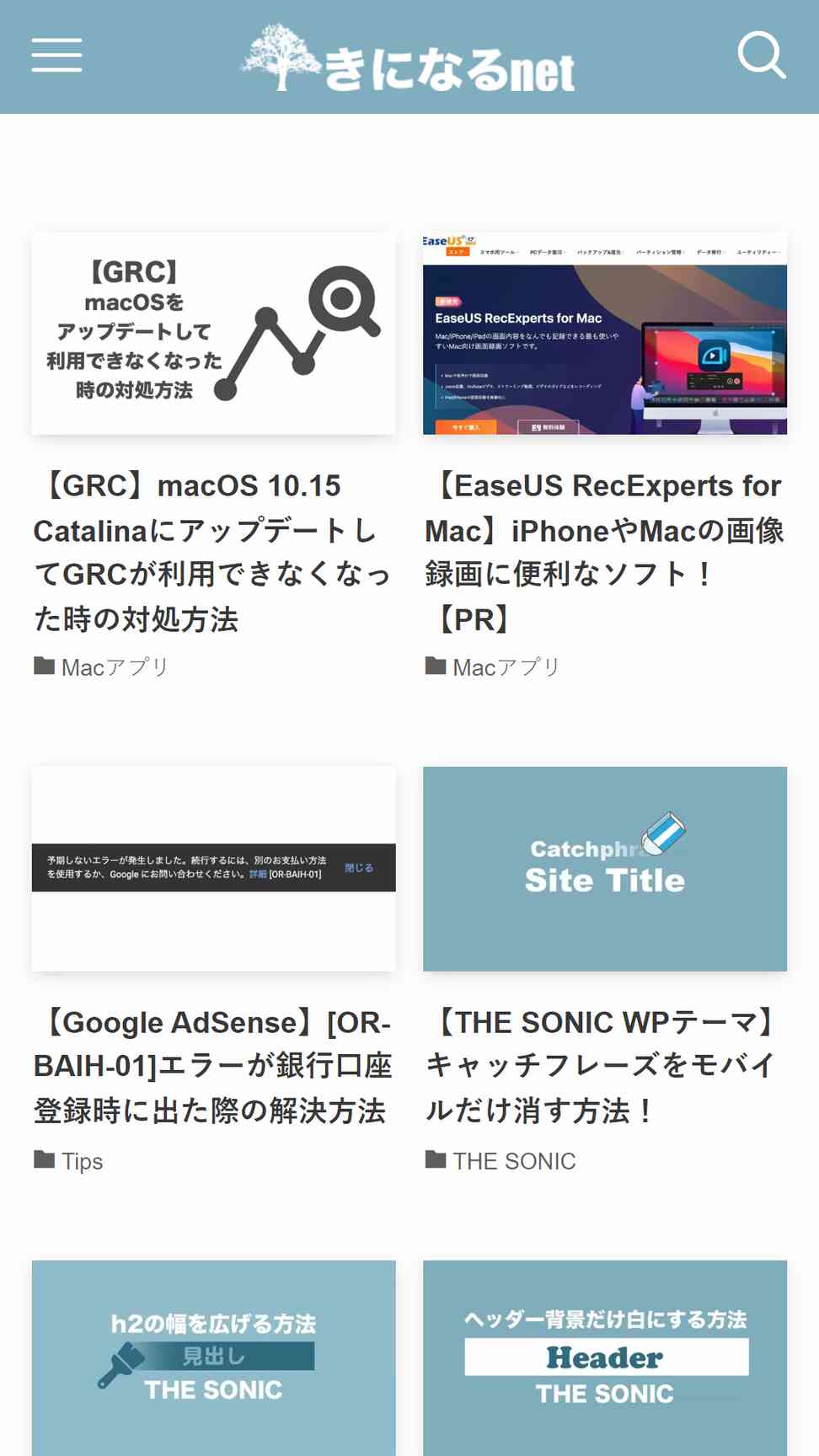Read the THE SONIC WPテーマ catchphrase article

point(605,1067)
